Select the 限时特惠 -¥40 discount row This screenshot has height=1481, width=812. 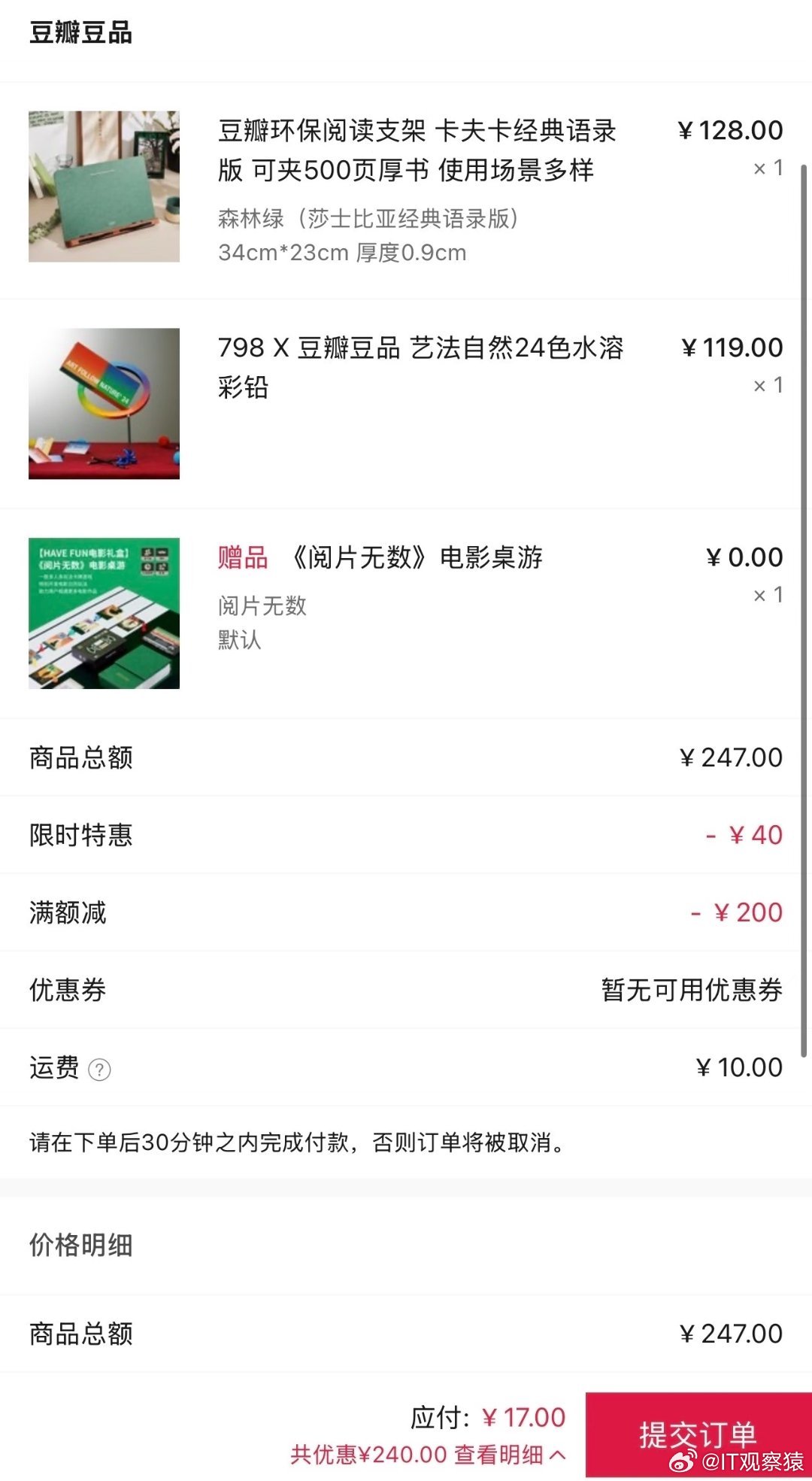406,836
